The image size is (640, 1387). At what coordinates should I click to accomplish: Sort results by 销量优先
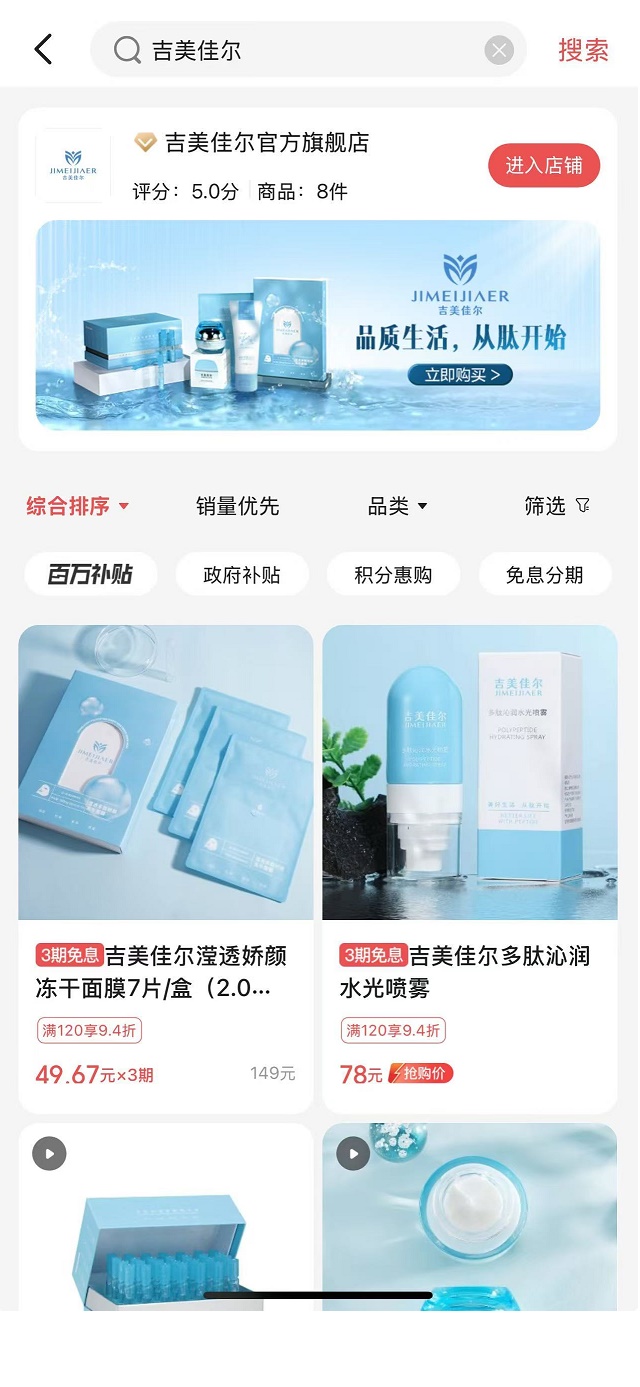(x=237, y=506)
